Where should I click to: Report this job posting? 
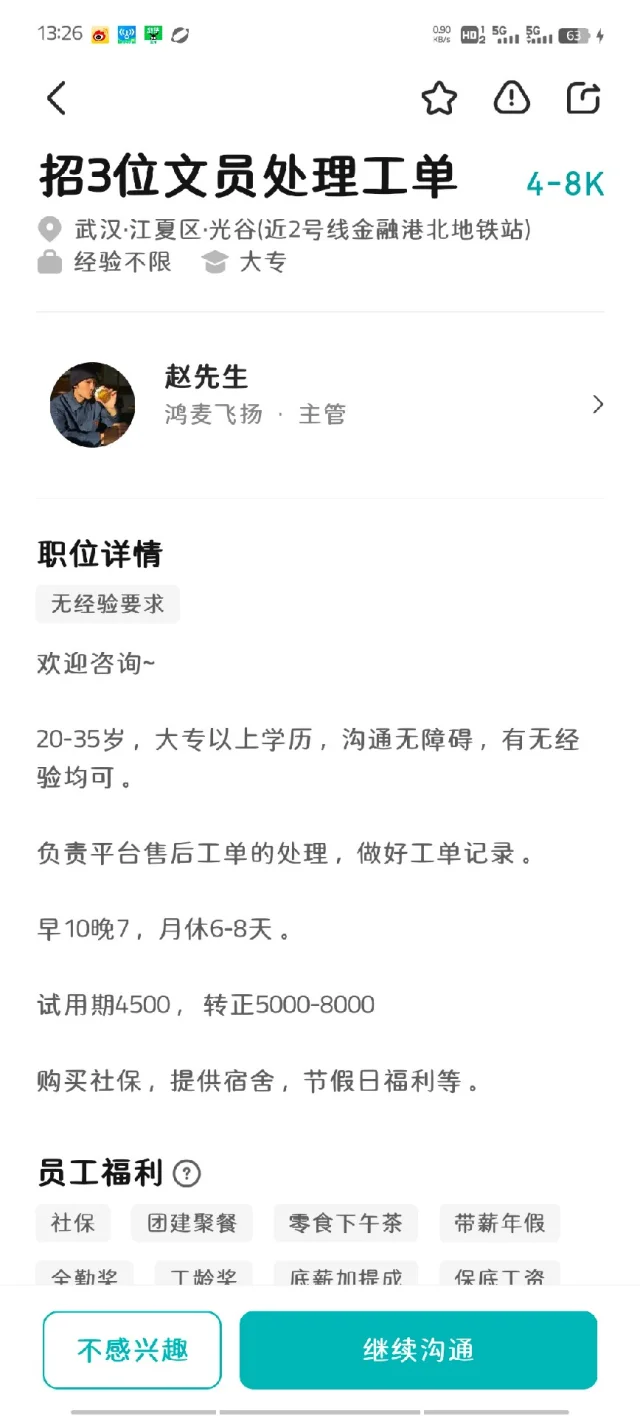511,98
